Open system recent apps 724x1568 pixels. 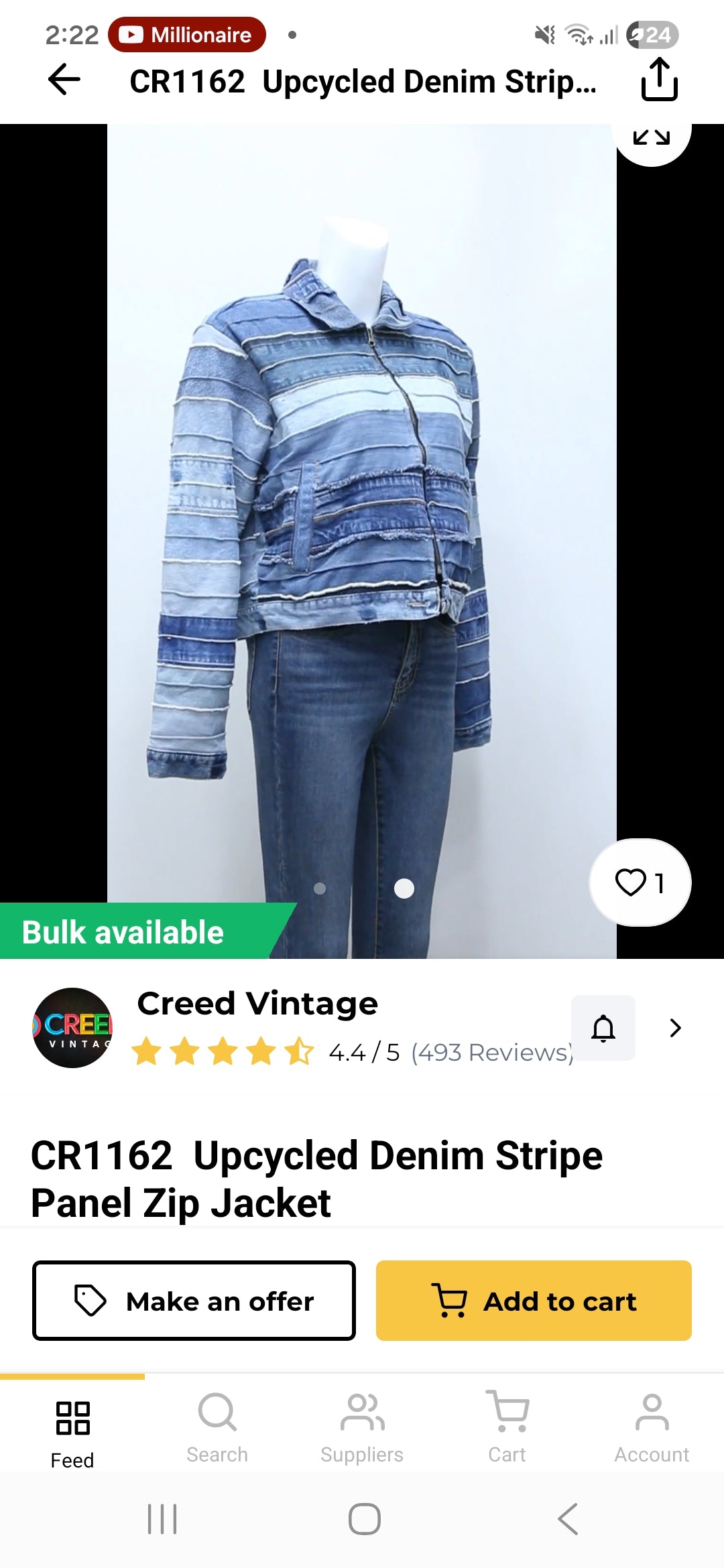click(x=162, y=1519)
